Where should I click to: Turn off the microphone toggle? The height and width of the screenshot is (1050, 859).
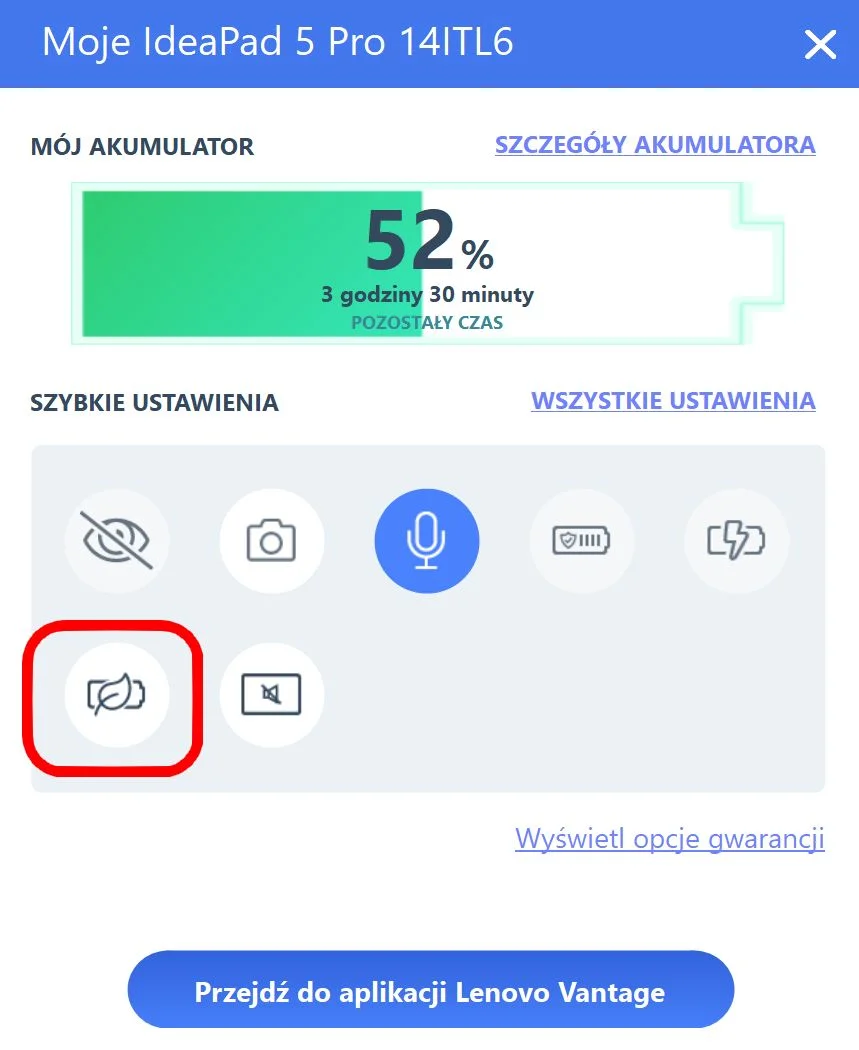[x=427, y=541]
